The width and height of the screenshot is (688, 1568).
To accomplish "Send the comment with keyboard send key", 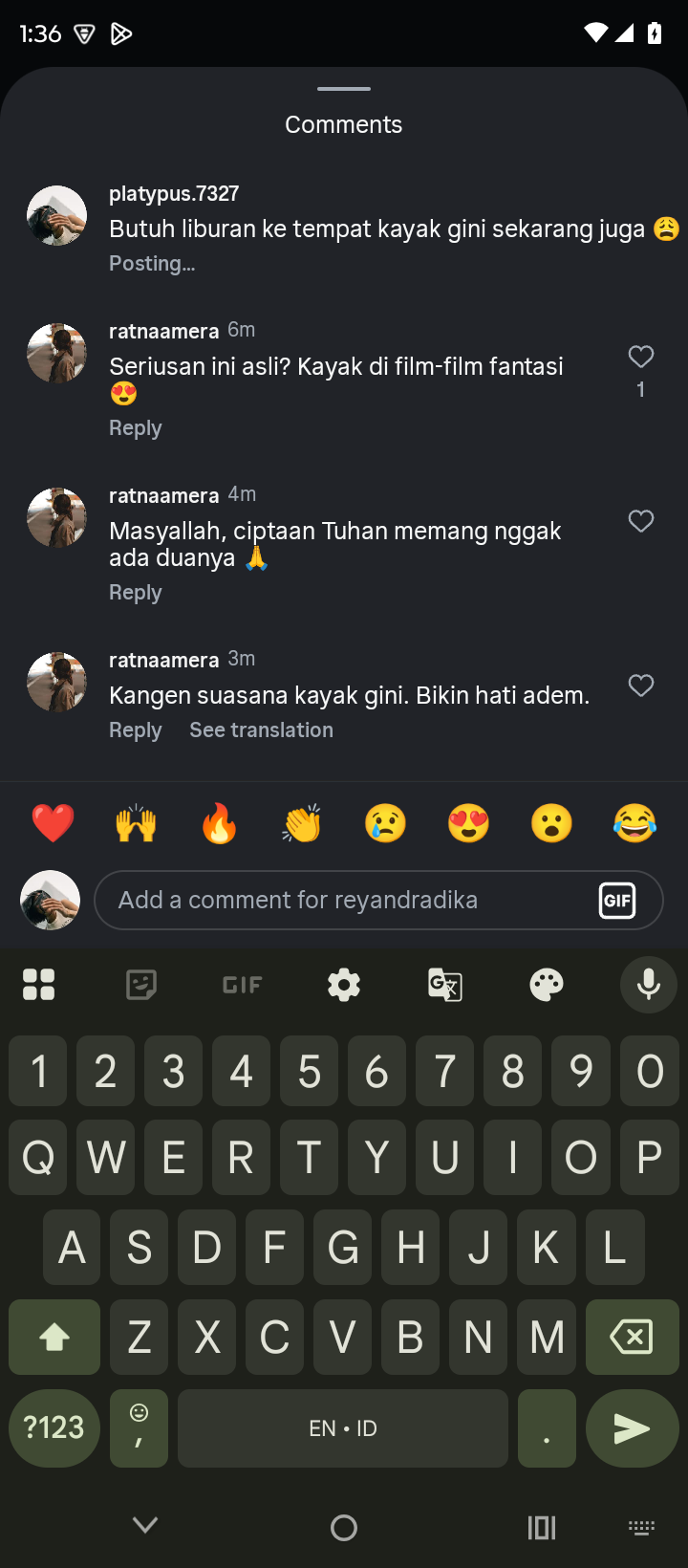I will pyautogui.click(x=632, y=1428).
